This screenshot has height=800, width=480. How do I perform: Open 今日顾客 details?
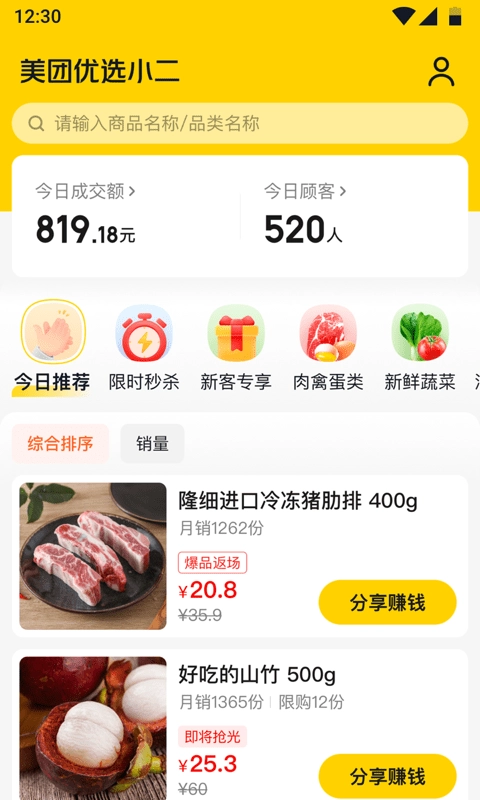[305, 191]
